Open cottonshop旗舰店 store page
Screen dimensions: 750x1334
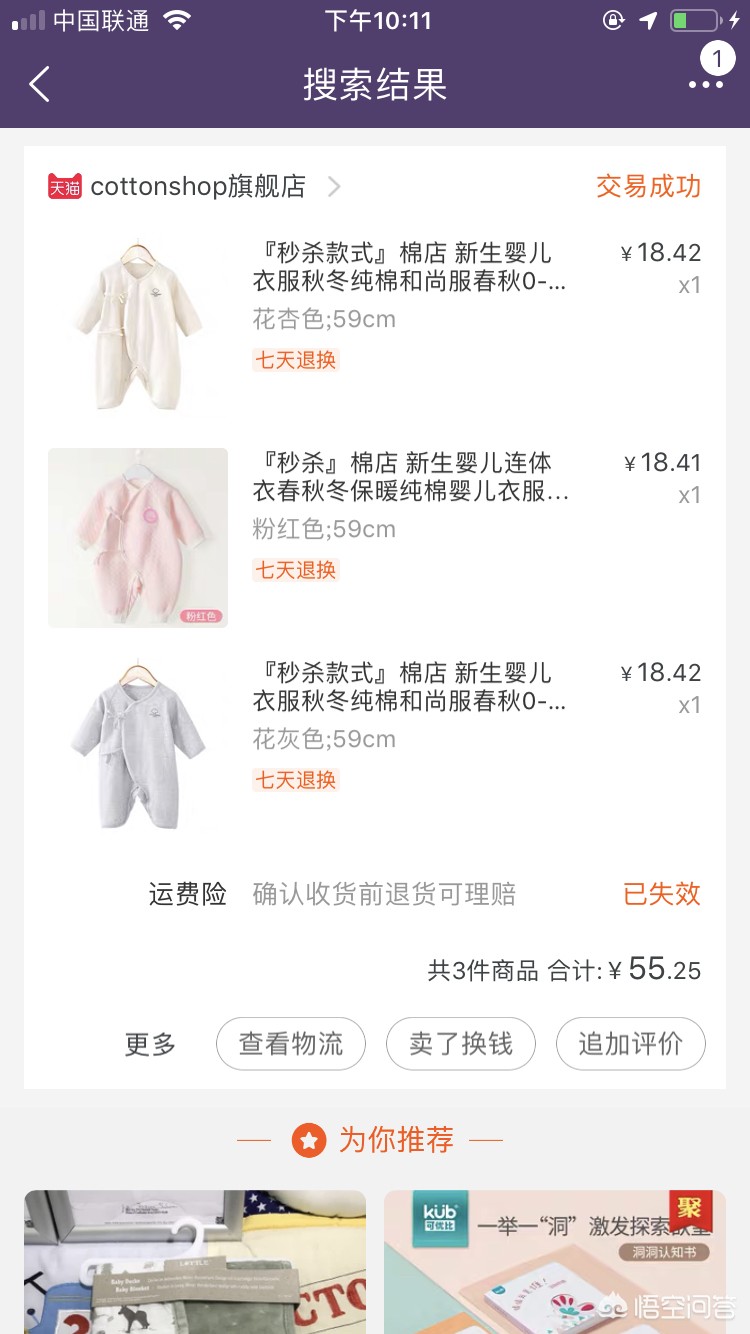pyautogui.click(x=196, y=187)
